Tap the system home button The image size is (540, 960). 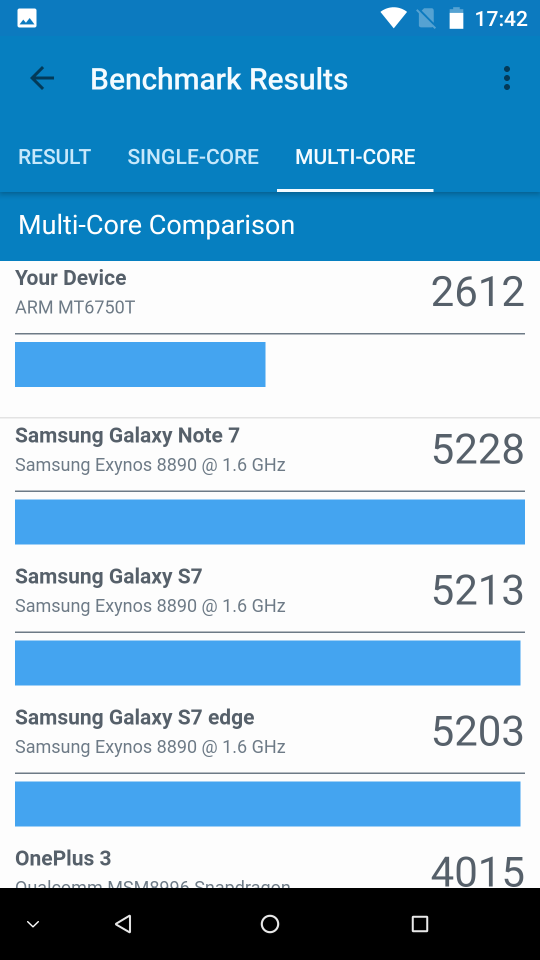(270, 924)
